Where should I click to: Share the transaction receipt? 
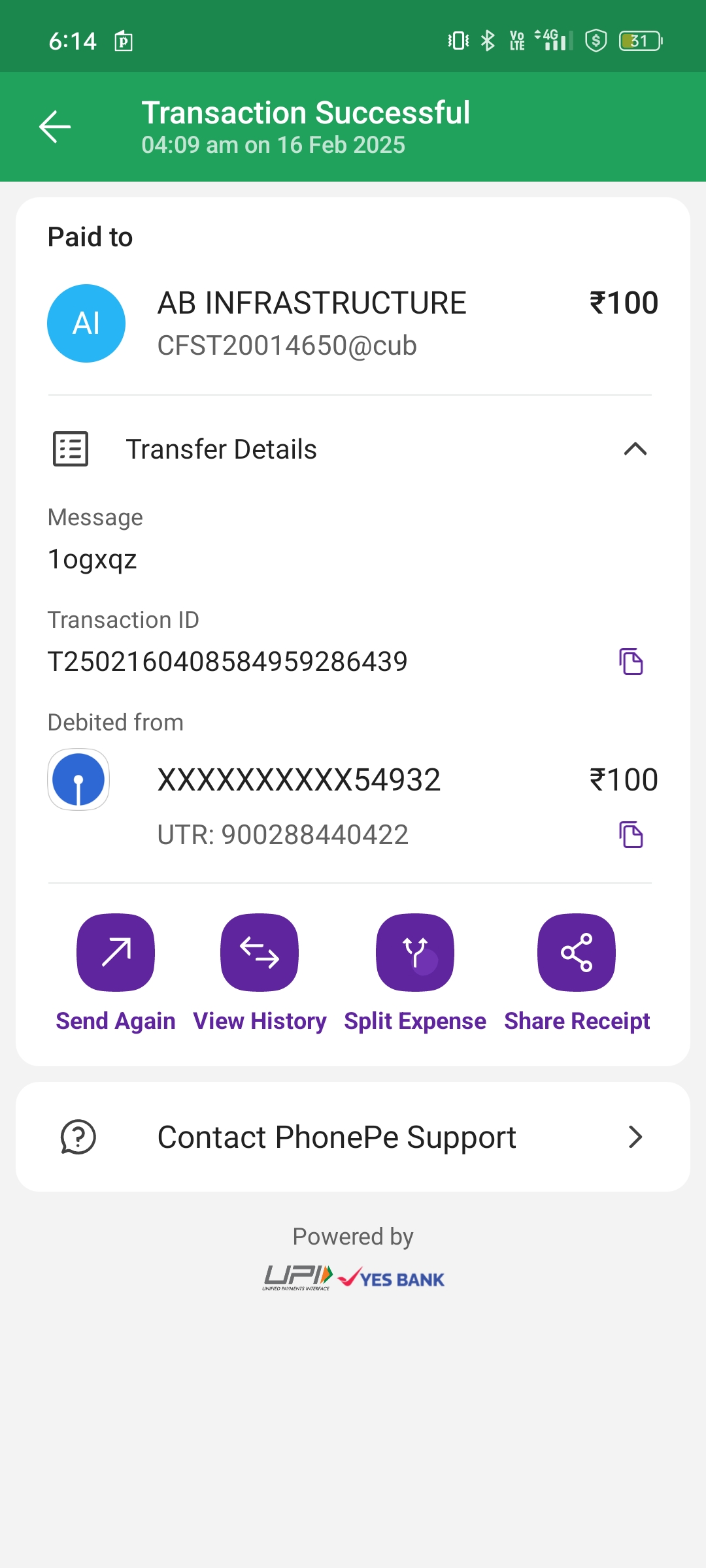(577, 953)
